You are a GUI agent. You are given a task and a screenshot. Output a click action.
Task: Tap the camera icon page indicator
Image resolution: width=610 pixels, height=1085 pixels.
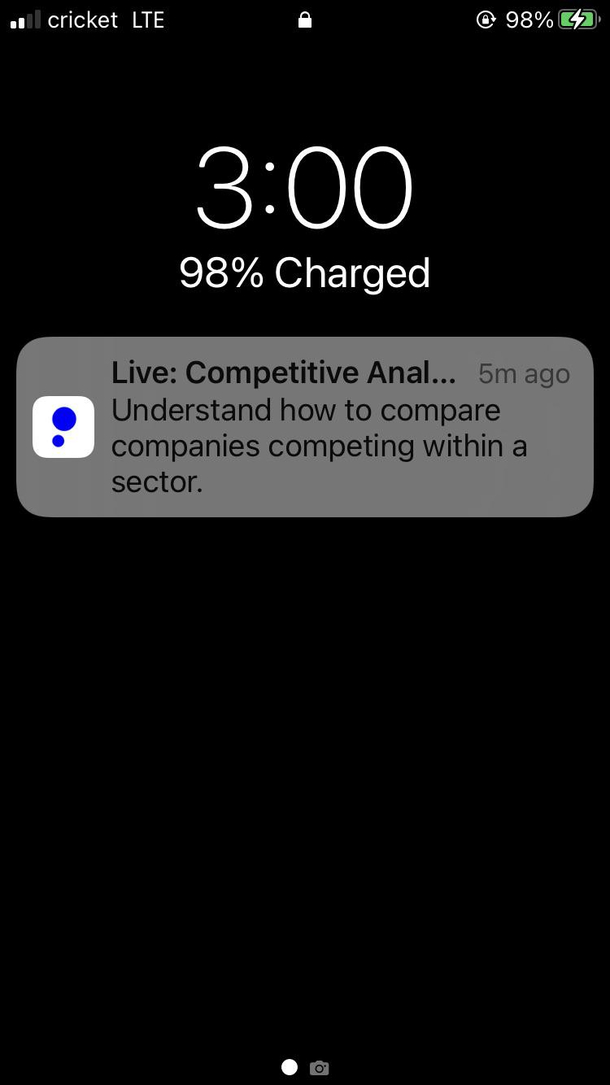point(319,1068)
